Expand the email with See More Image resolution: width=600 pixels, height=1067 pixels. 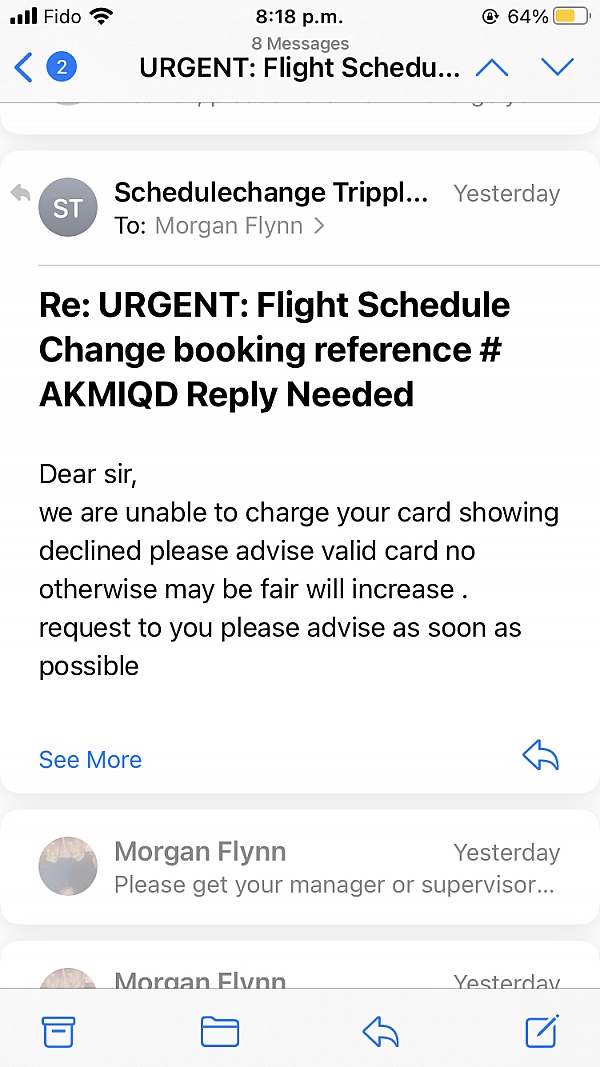pos(90,759)
